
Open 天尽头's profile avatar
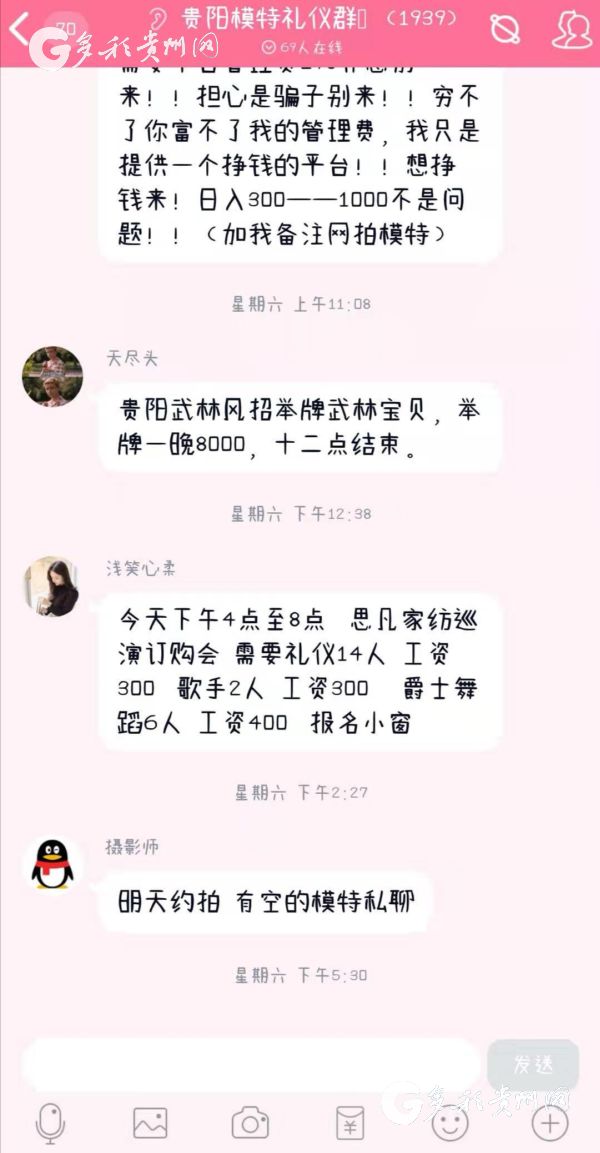pos(52,377)
